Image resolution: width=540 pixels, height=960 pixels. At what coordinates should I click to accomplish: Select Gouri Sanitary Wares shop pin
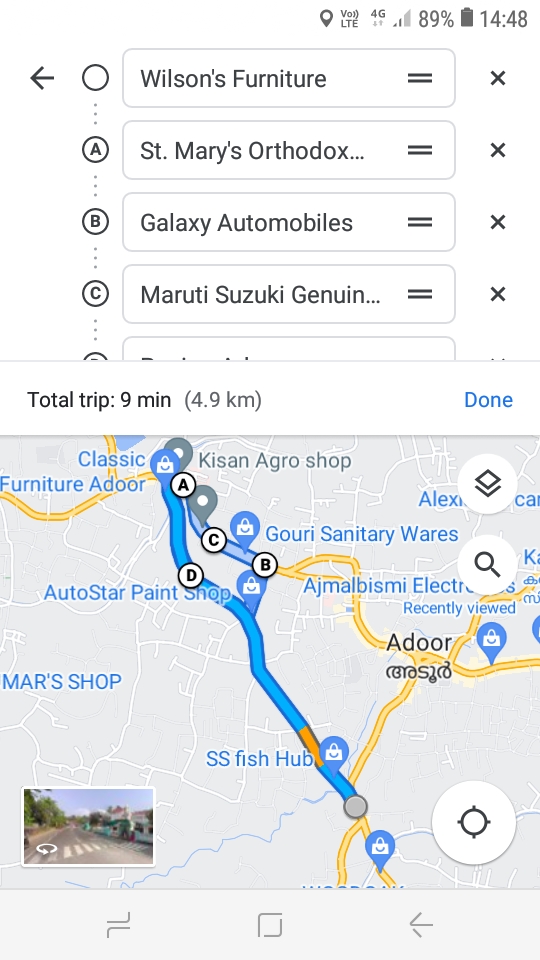tap(245, 530)
